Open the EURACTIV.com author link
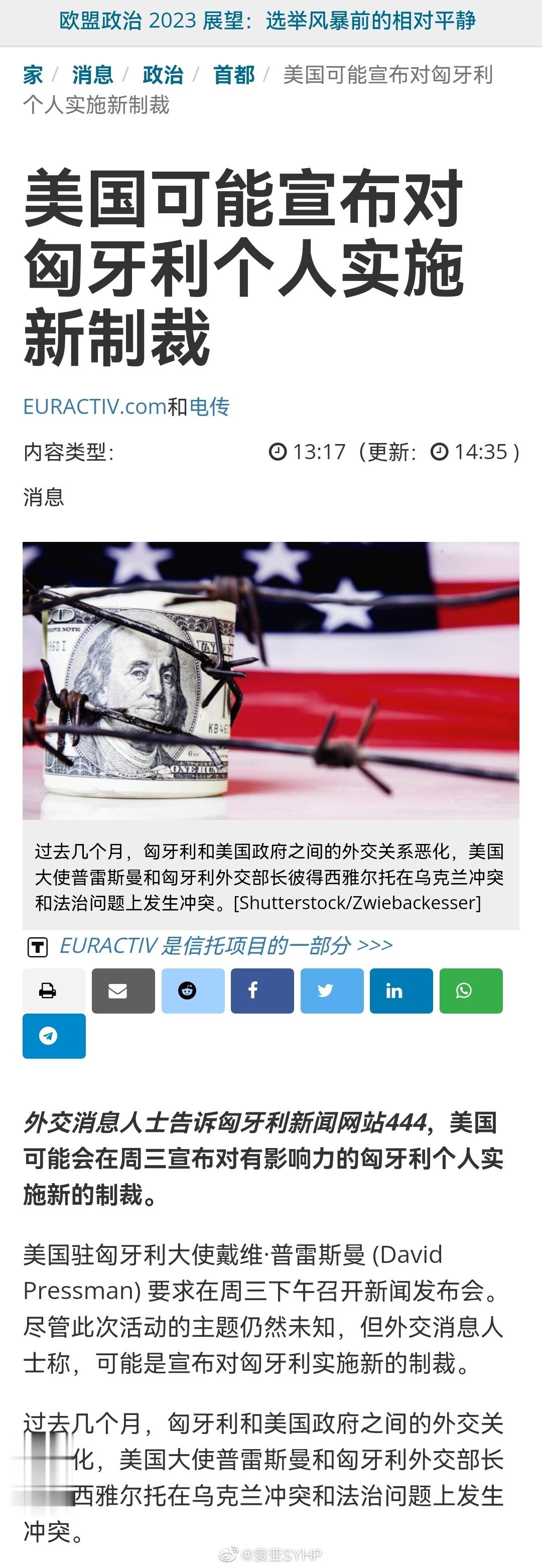 pyautogui.click(x=95, y=406)
